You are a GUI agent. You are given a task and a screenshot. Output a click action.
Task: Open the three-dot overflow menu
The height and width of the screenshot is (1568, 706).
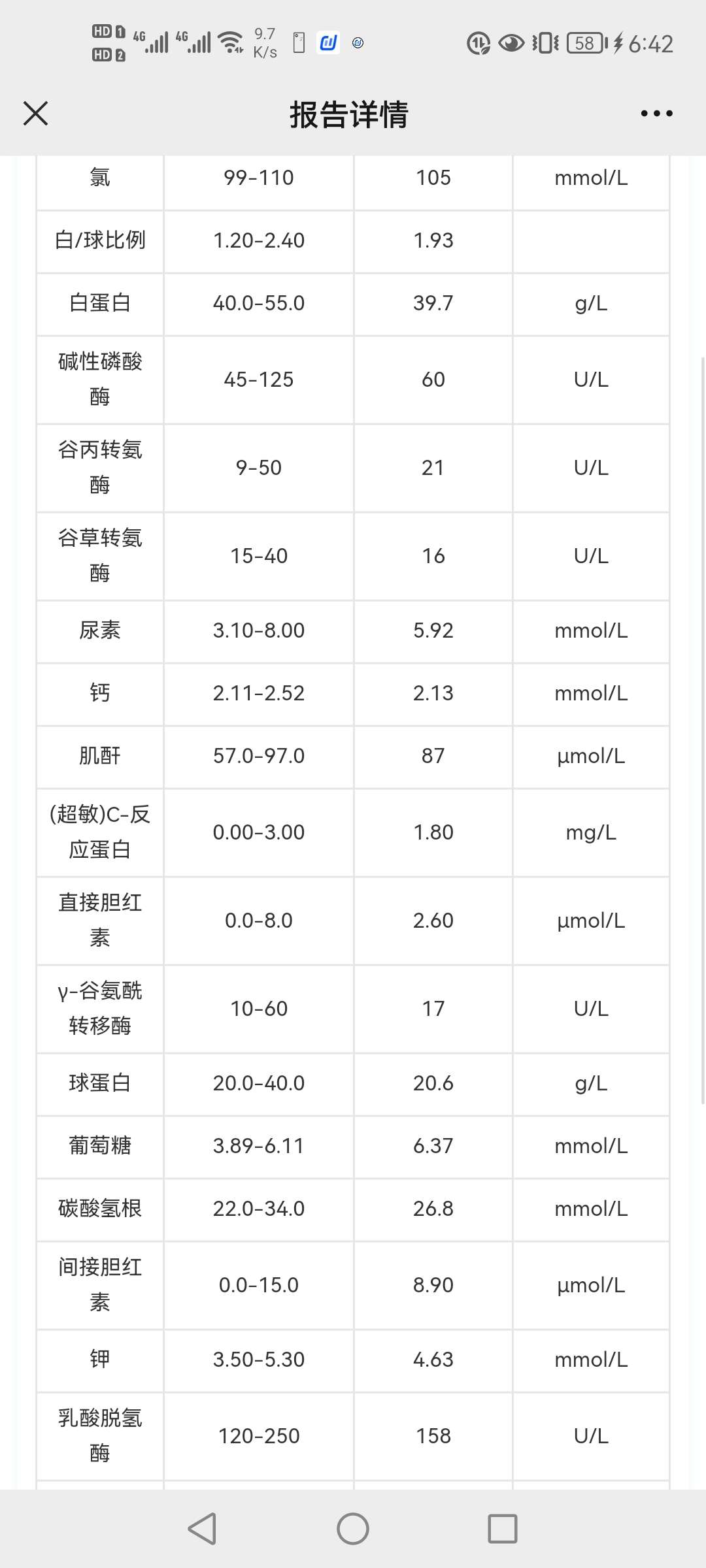coord(656,114)
